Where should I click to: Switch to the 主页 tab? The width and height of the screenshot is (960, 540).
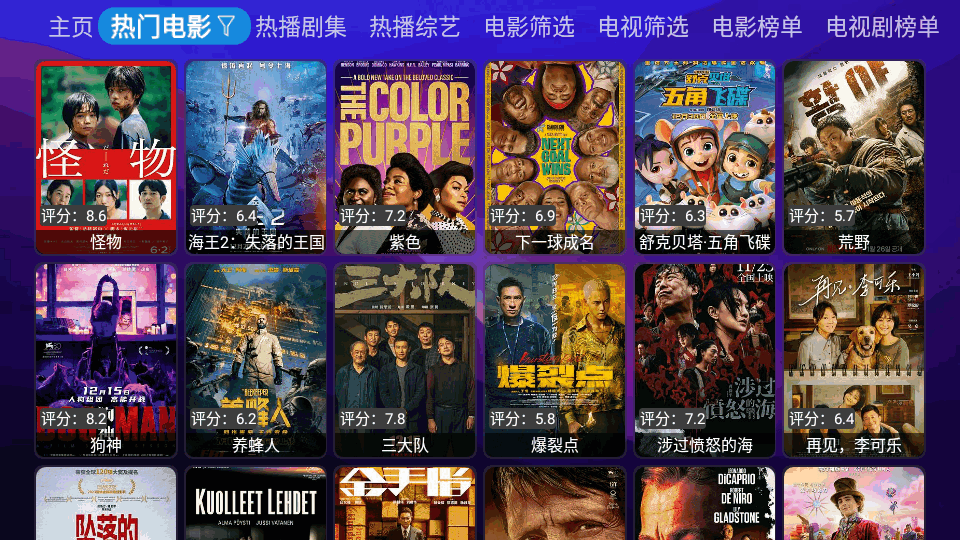tap(71, 27)
